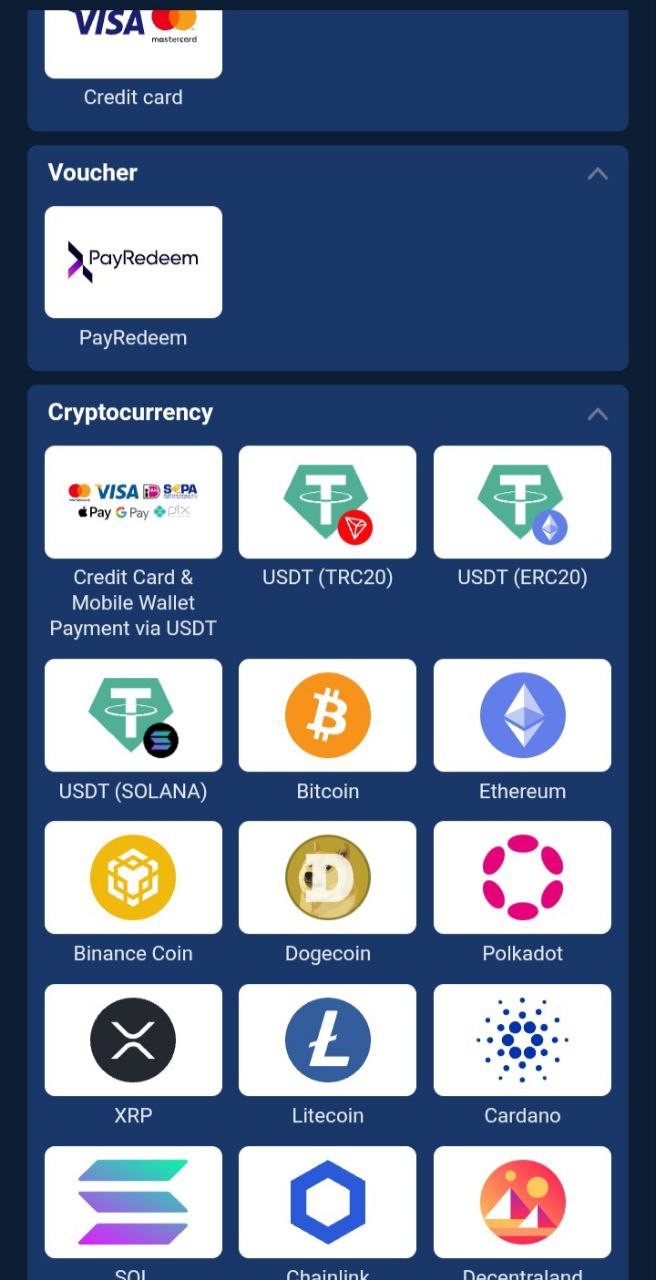Select USDT (TRC20) deposit
The width and height of the screenshot is (656, 1280).
pos(327,502)
